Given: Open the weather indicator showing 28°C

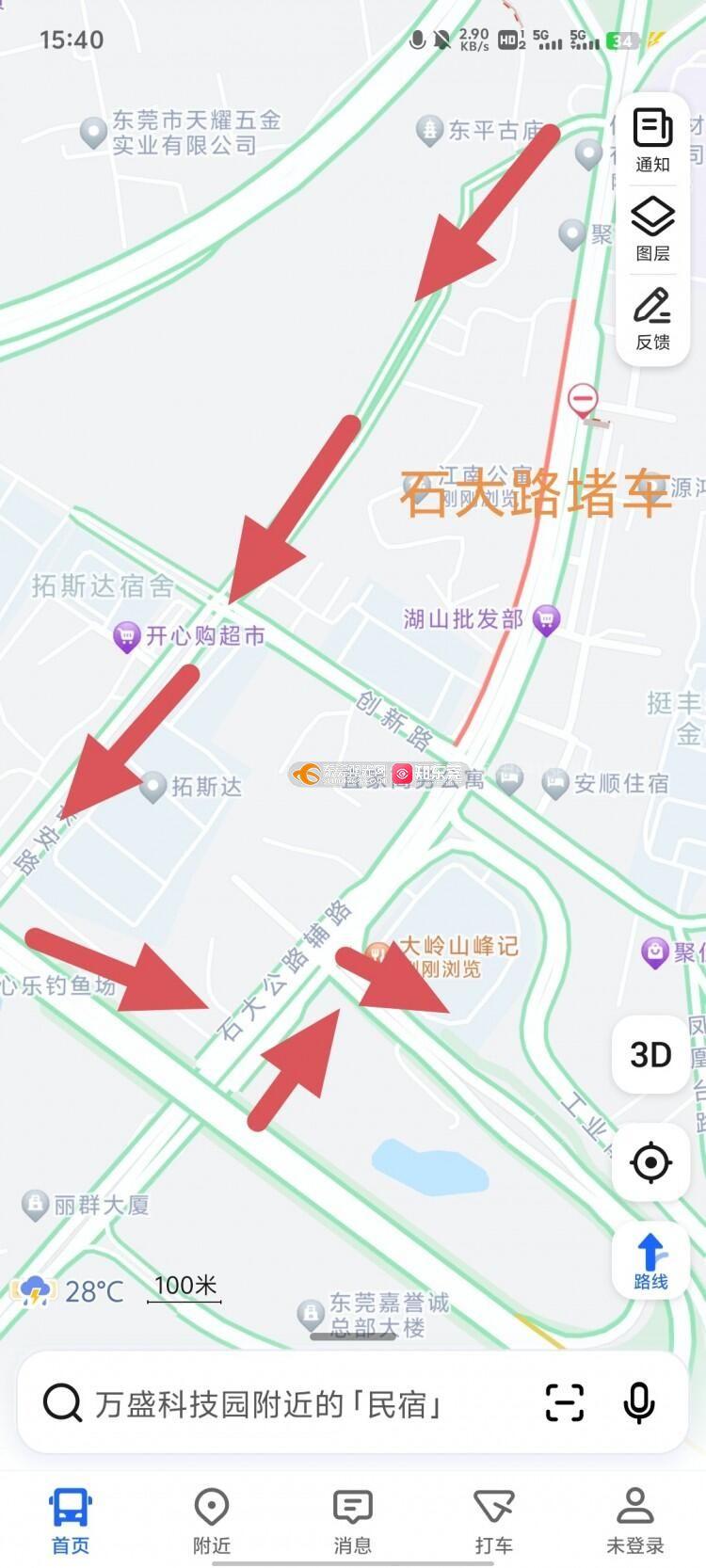Looking at the screenshot, I should click(x=68, y=1290).
